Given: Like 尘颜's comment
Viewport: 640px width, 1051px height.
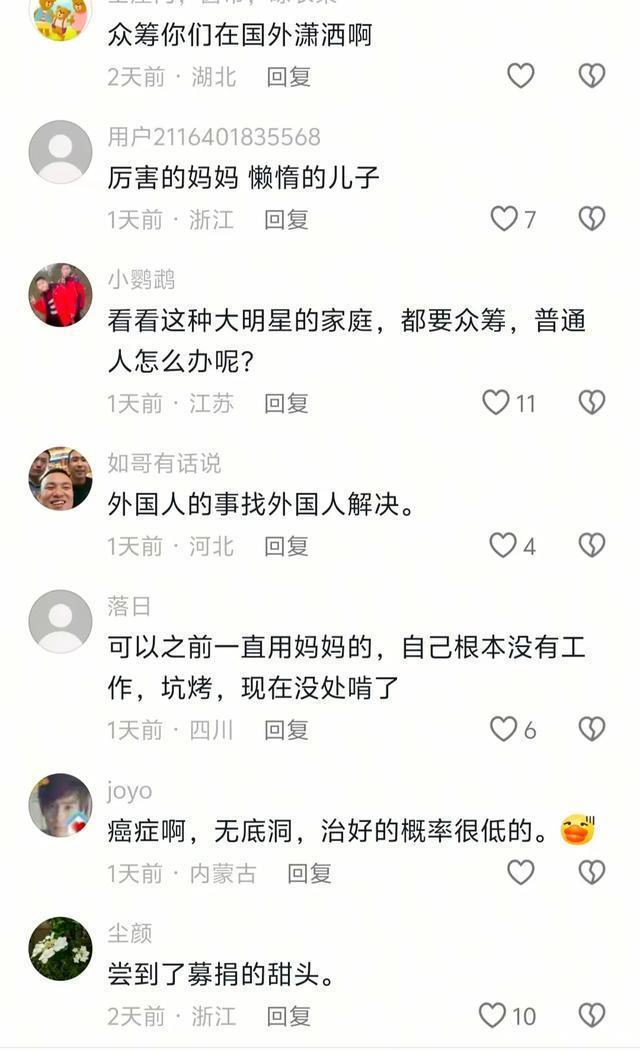Looking at the screenshot, I should click(493, 1016).
